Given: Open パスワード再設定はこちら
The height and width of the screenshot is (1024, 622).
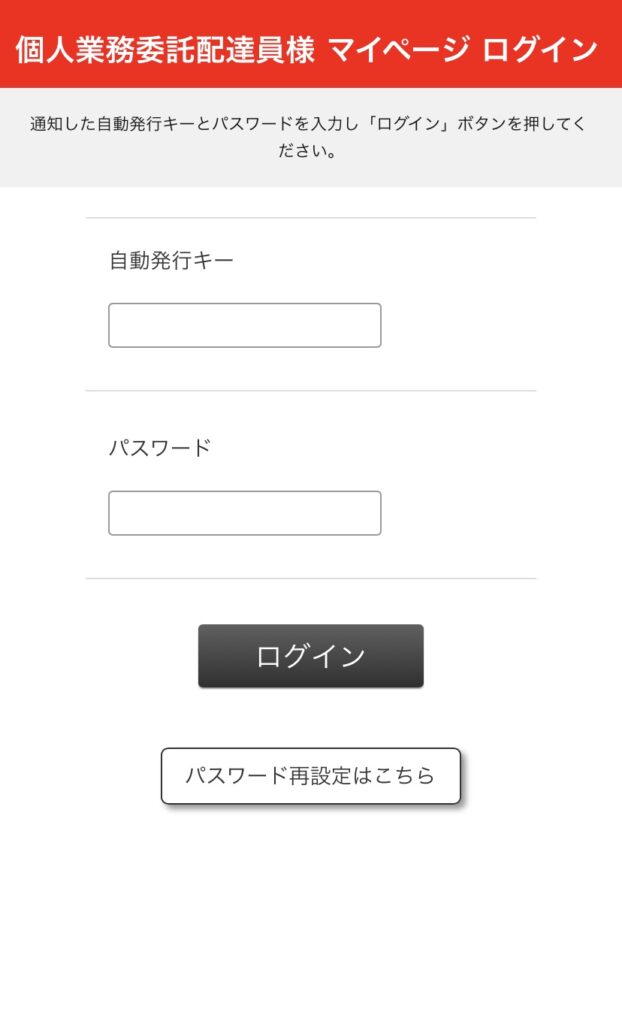Looking at the screenshot, I should coord(311,776).
